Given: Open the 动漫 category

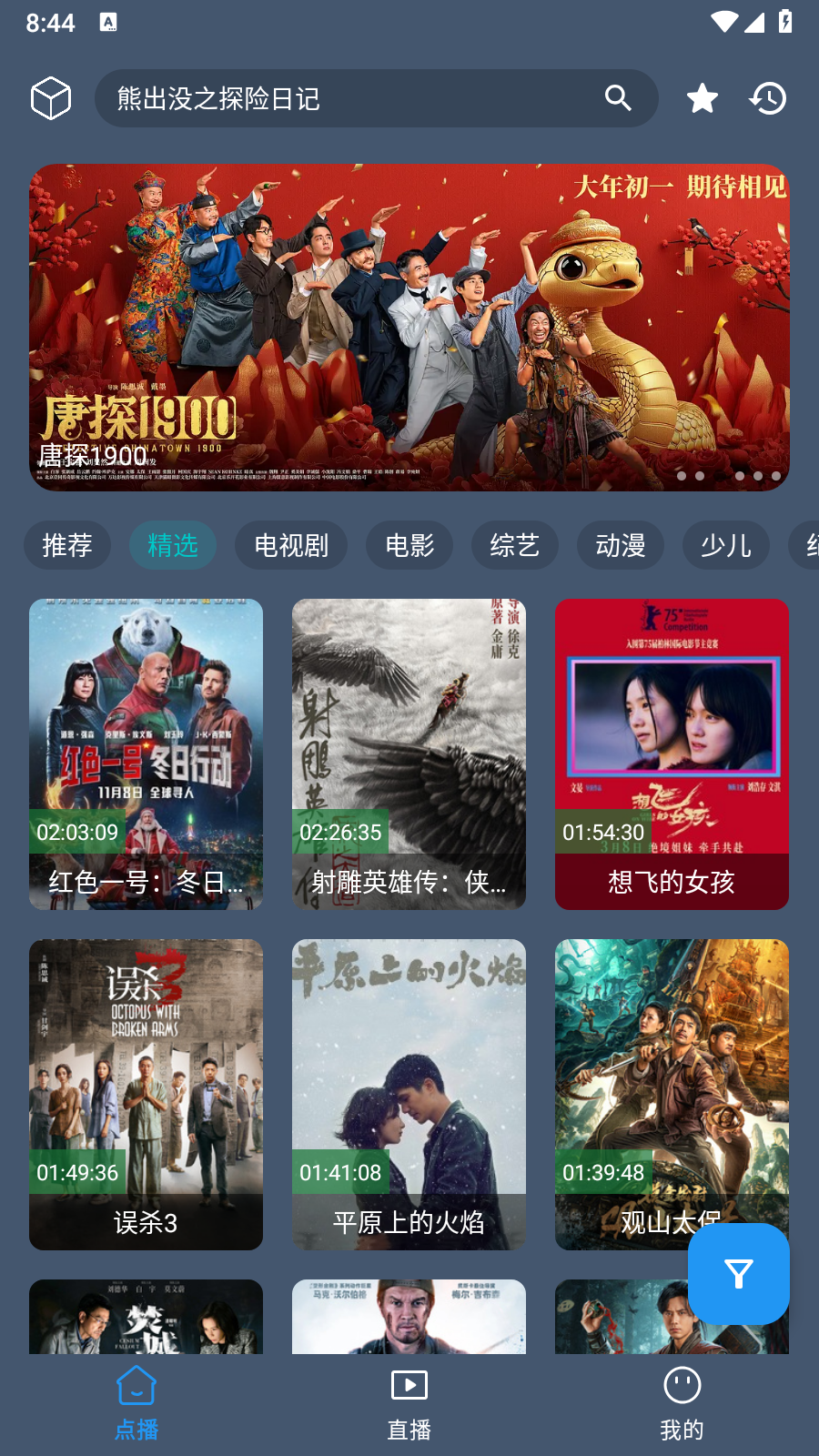Looking at the screenshot, I should tap(621, 545).
